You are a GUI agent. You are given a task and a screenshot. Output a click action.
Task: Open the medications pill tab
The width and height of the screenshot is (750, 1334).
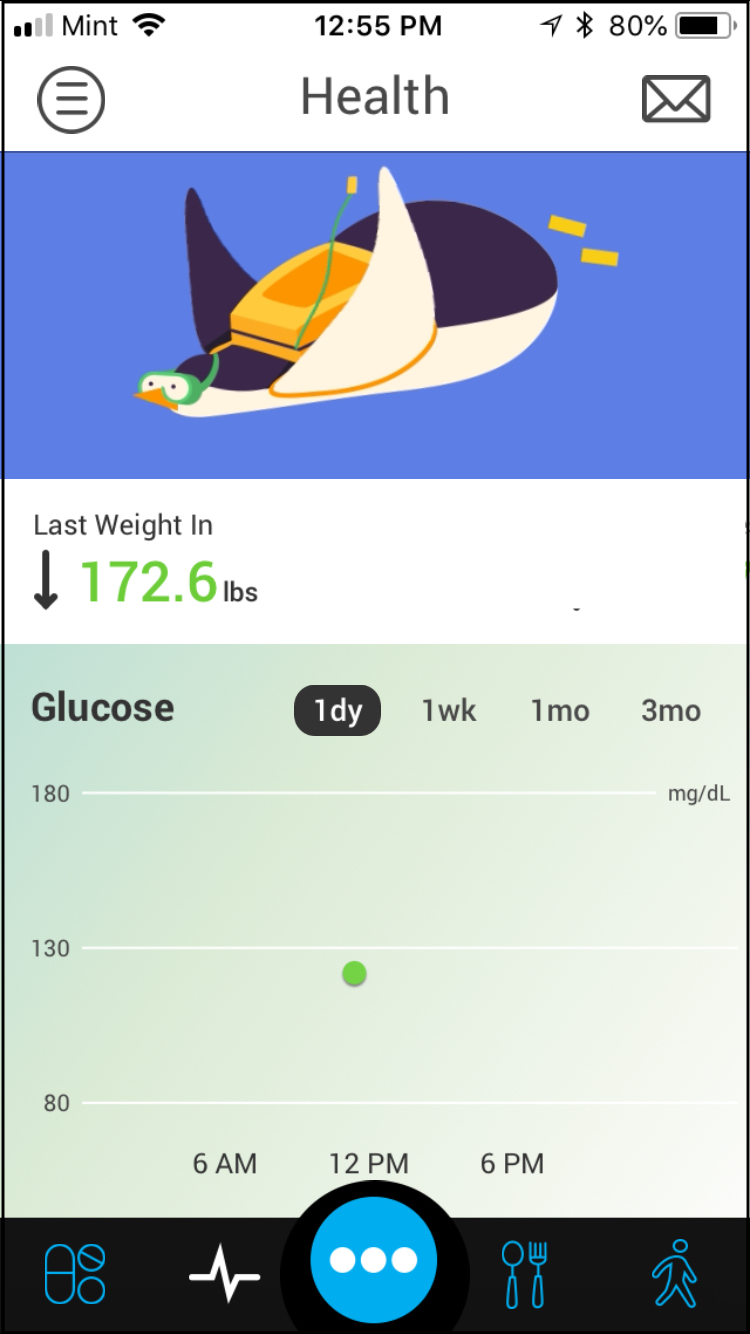click(x=75, y=1274)
